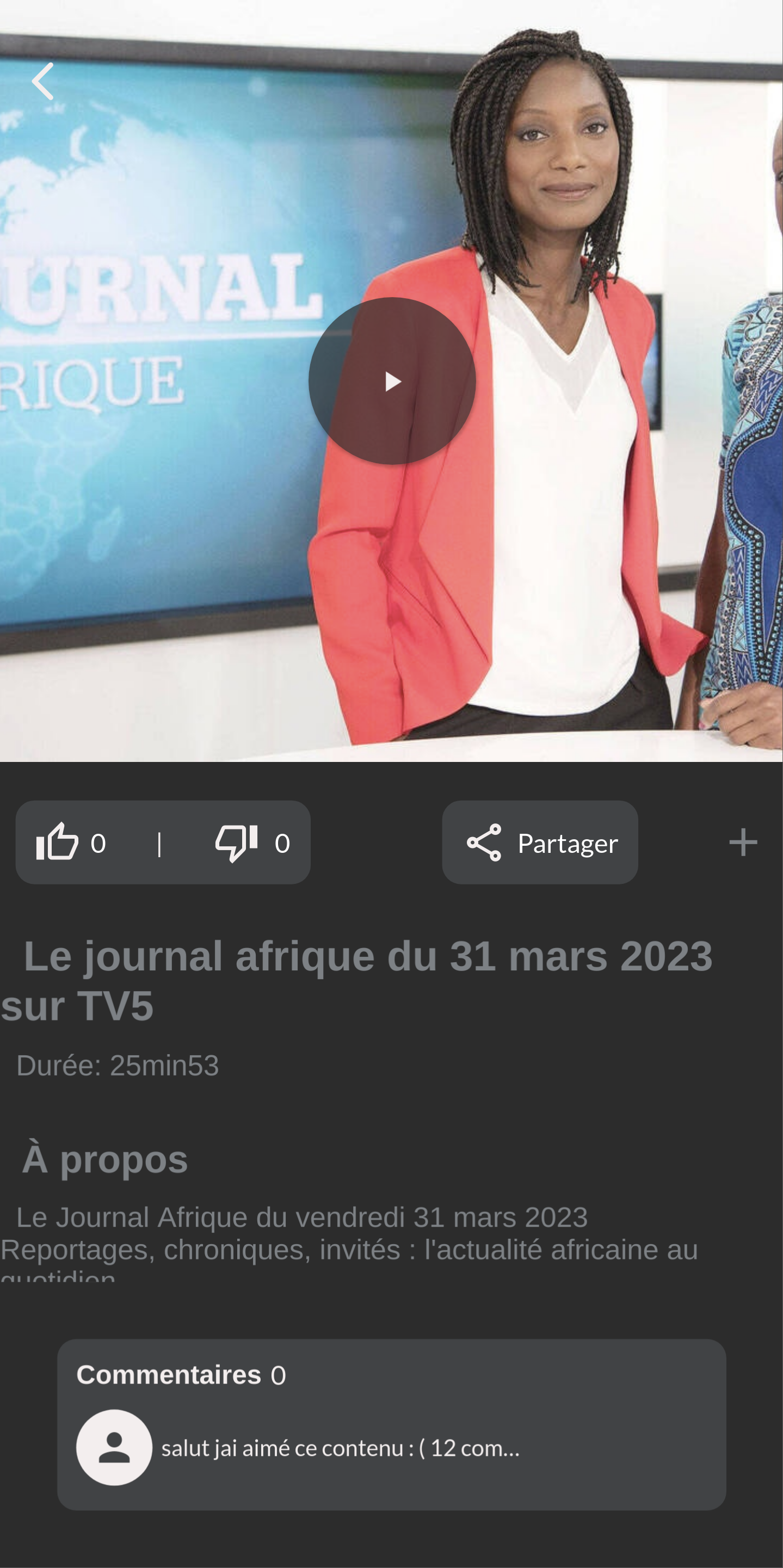This screenshot has width=783, height=1568.
Task: Like this video with thumbs up
Action: tap(58, 843)
